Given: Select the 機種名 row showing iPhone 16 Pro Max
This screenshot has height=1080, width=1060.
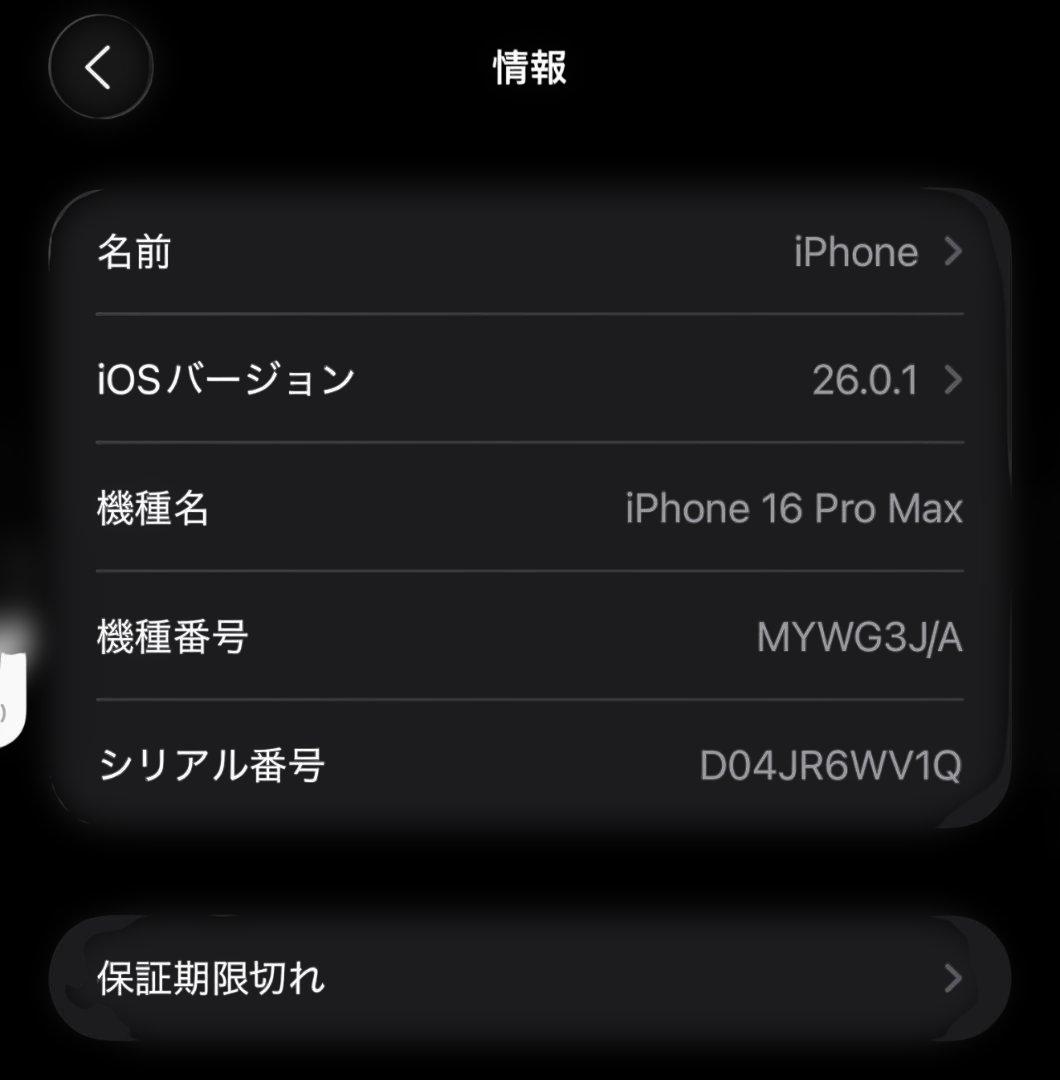Looking at the screenshot, I should pos(528,509).
